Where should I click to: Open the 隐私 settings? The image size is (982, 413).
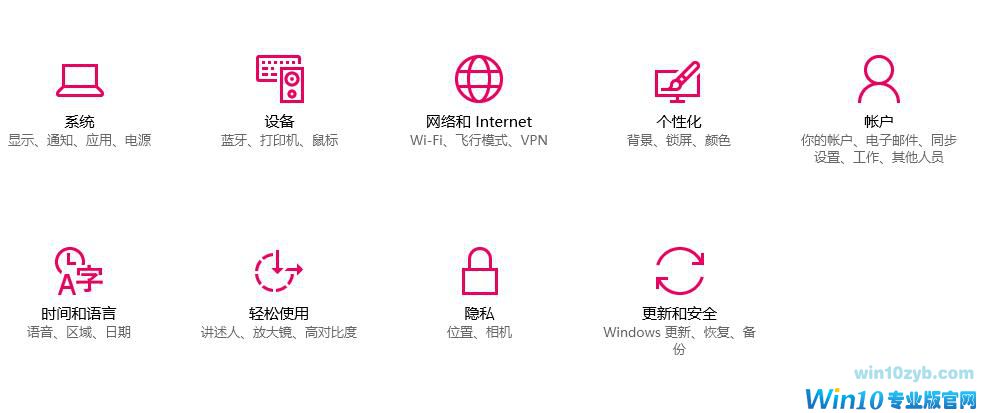[x=479, y=272]
